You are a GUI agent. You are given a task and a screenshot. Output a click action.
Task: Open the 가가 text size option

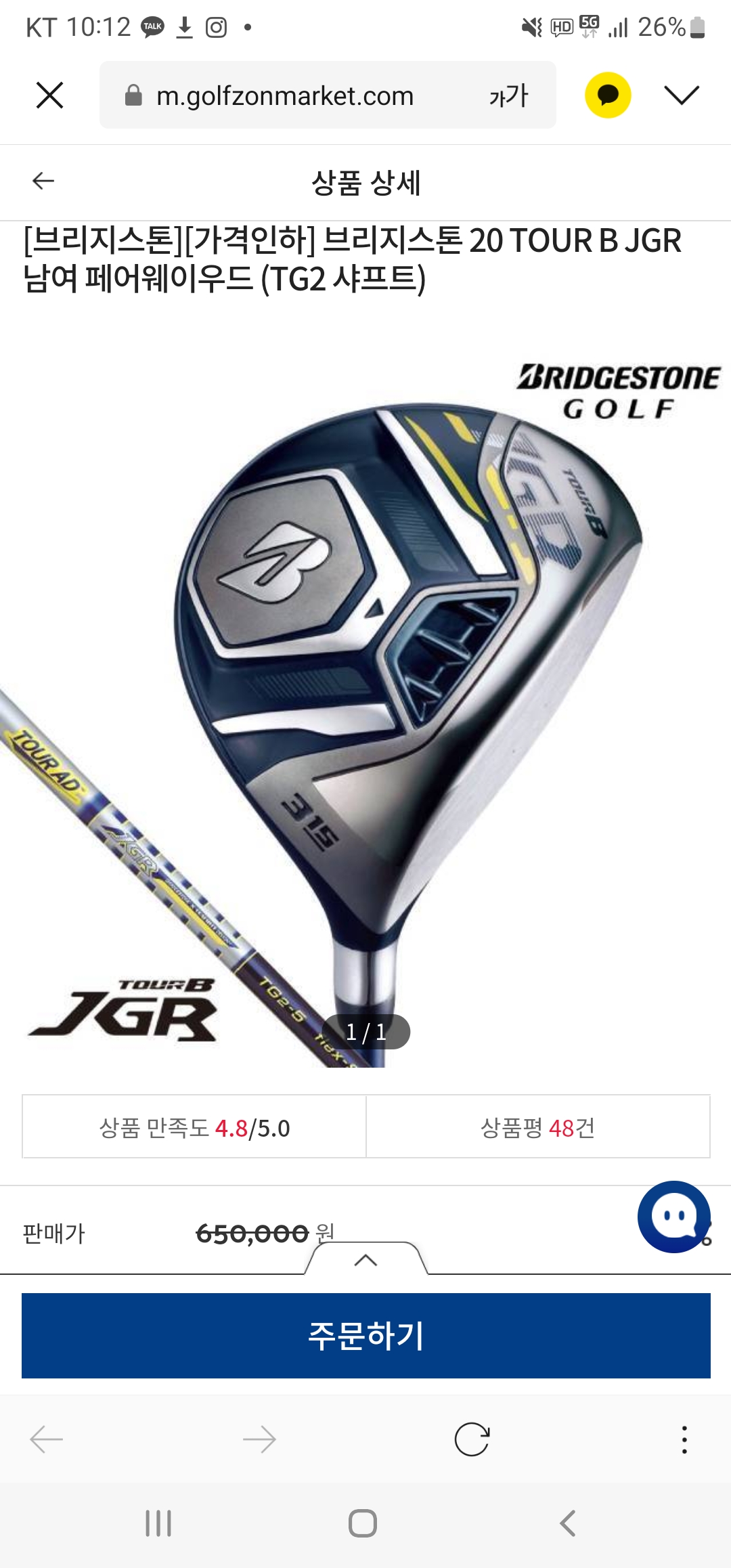(x=508, y=95)
